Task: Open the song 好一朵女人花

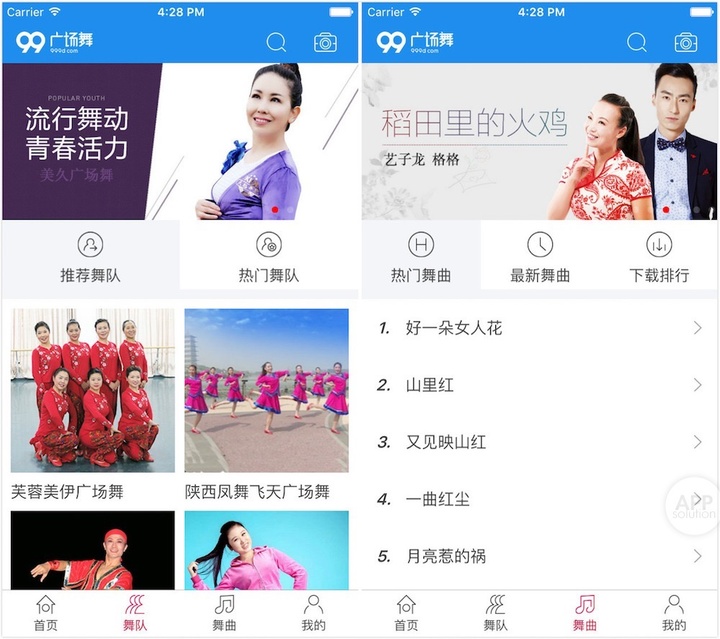Action: 539,328
